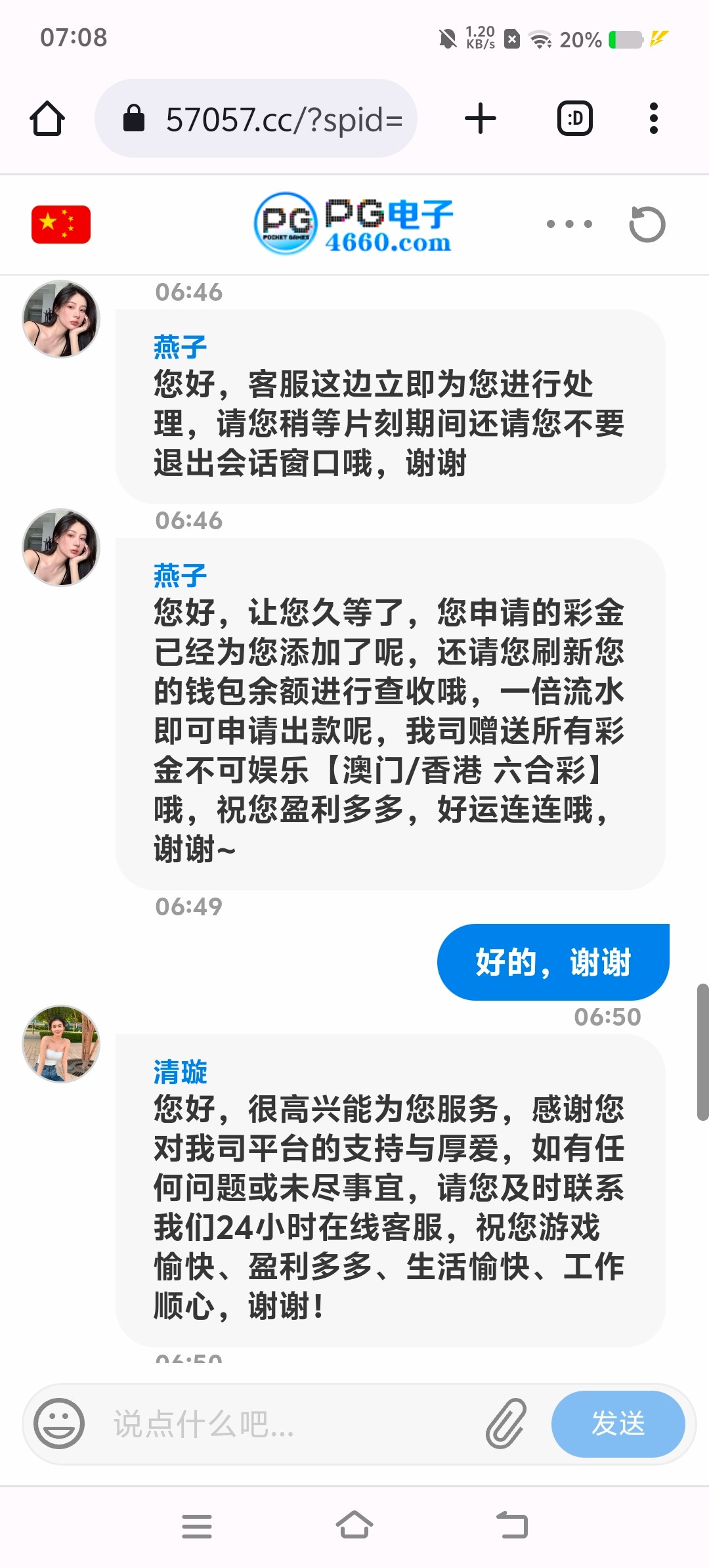Open the emoji picker

pyautogui.click(x=59, y=1424)
